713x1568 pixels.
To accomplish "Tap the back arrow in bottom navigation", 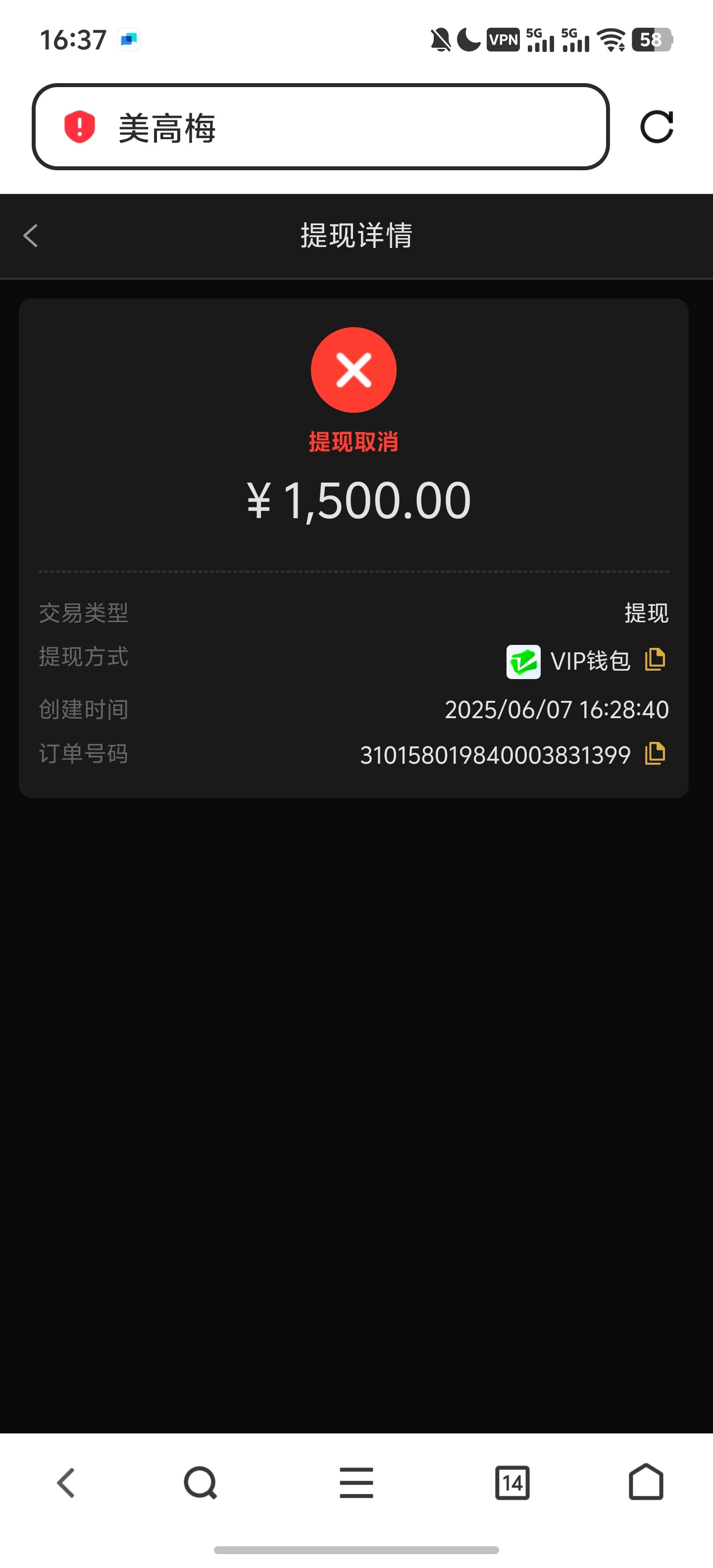I will click(x=67, y=1483).
